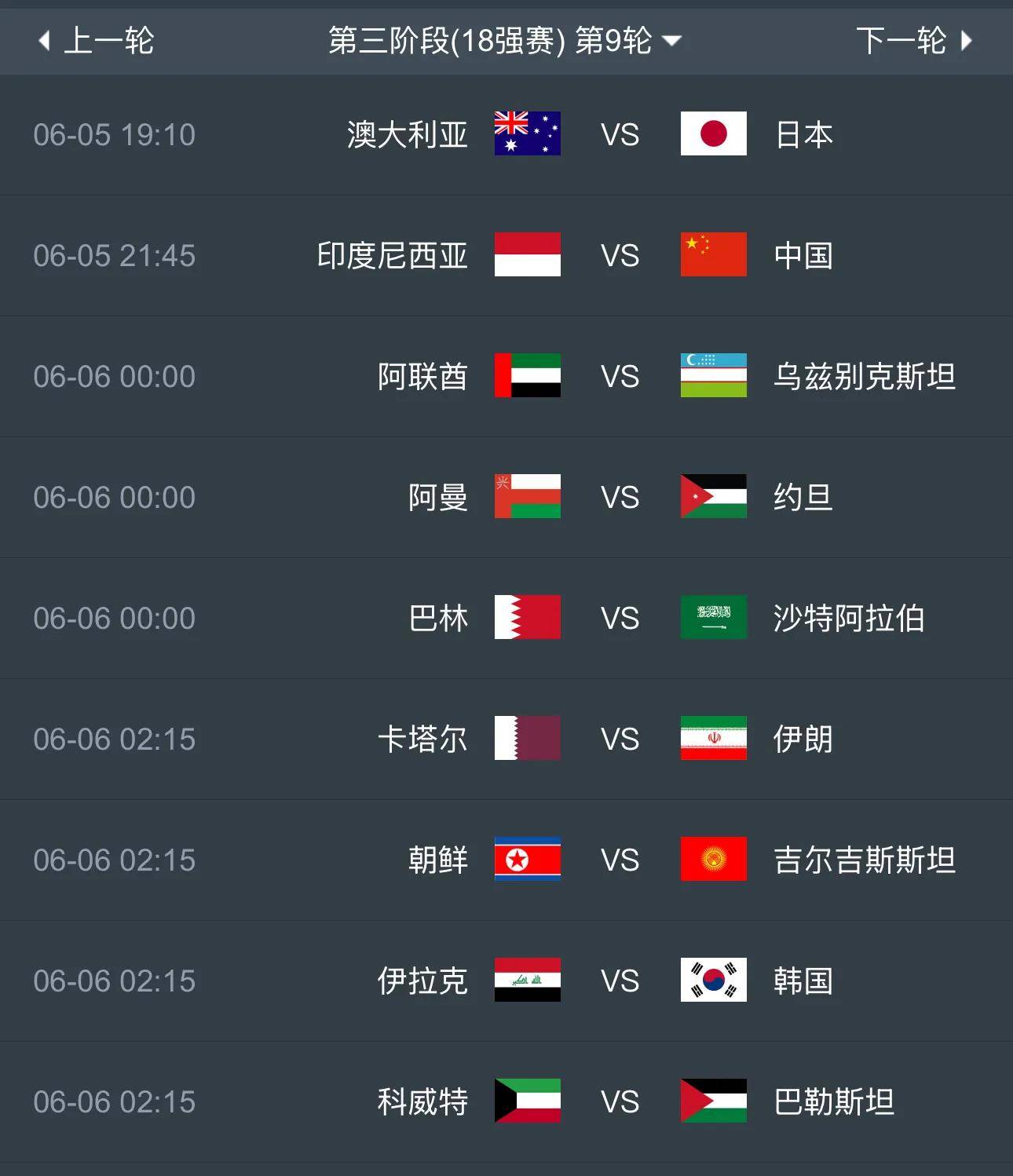The image size is (1013, 1176).
Task: Open the 卡塔尔 vs 伊朗 match
Action: coord(619,740)
